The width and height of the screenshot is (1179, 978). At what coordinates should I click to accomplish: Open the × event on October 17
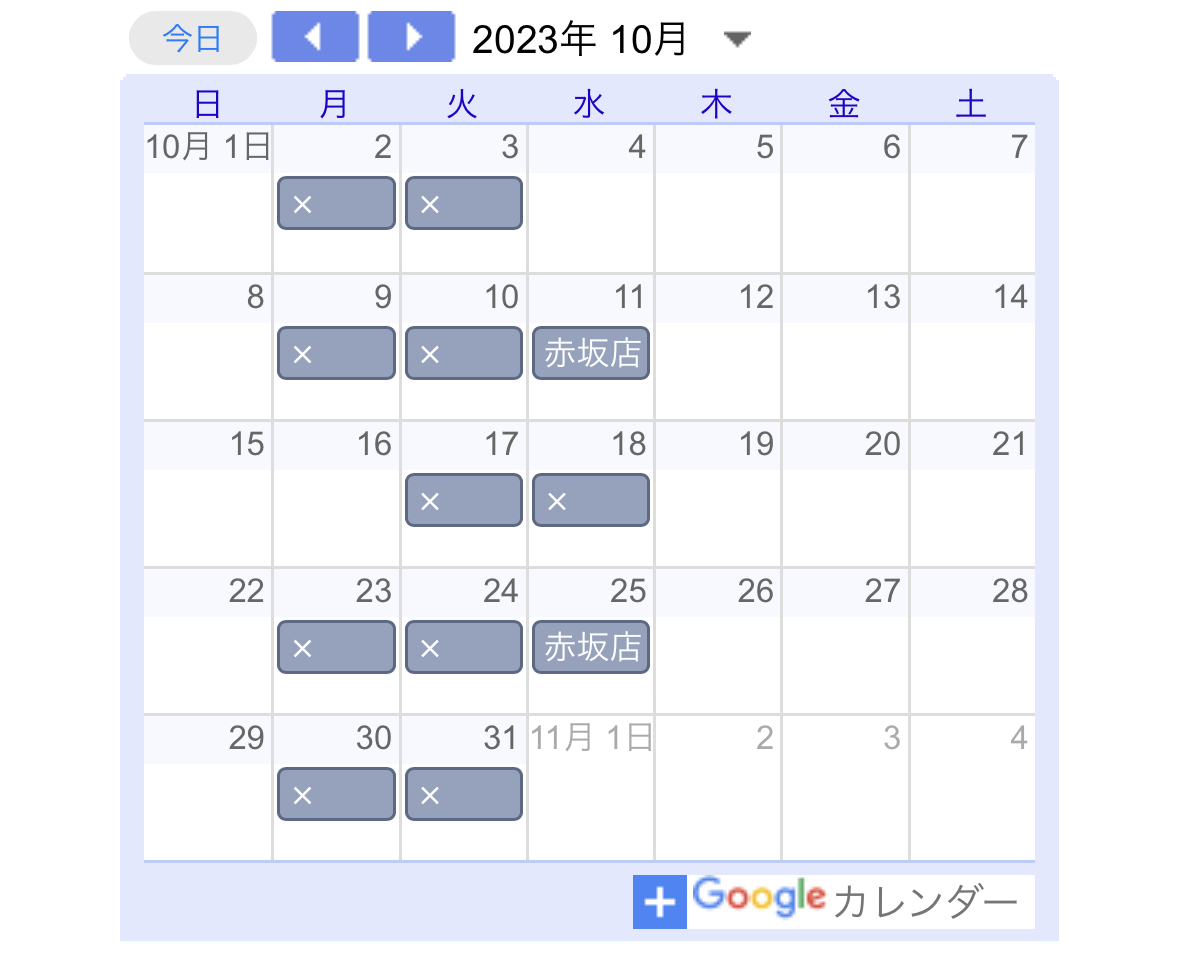coord(463,500)
